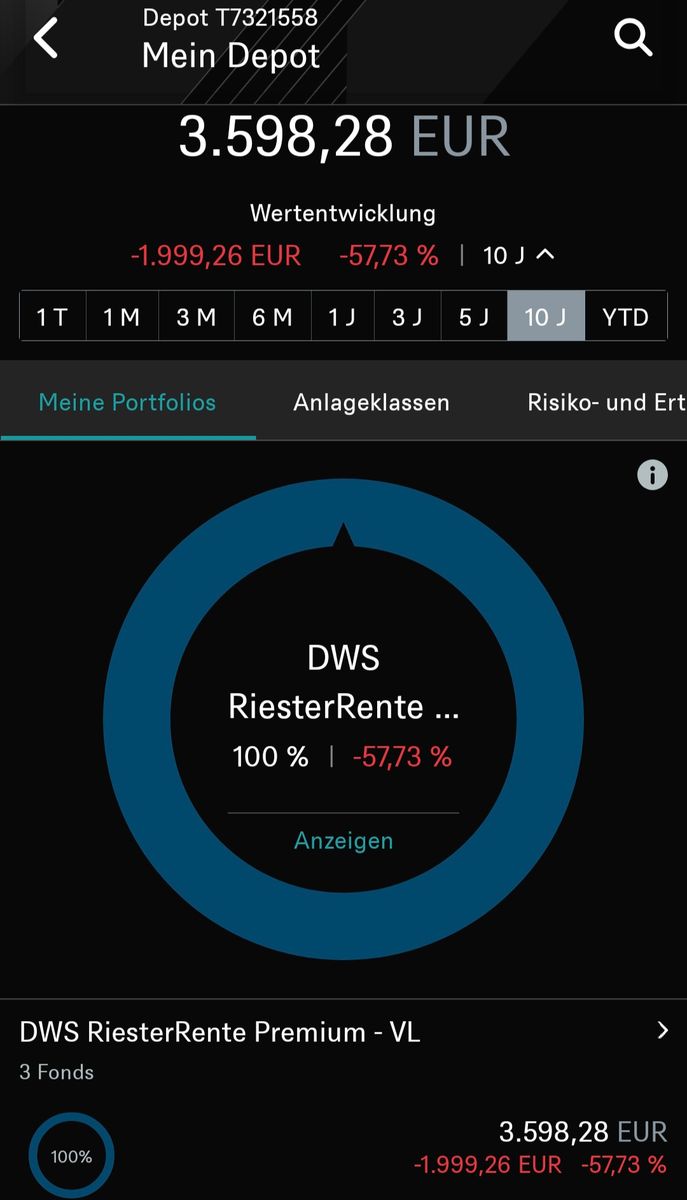Choose the 1 J time range

[343, 317]
